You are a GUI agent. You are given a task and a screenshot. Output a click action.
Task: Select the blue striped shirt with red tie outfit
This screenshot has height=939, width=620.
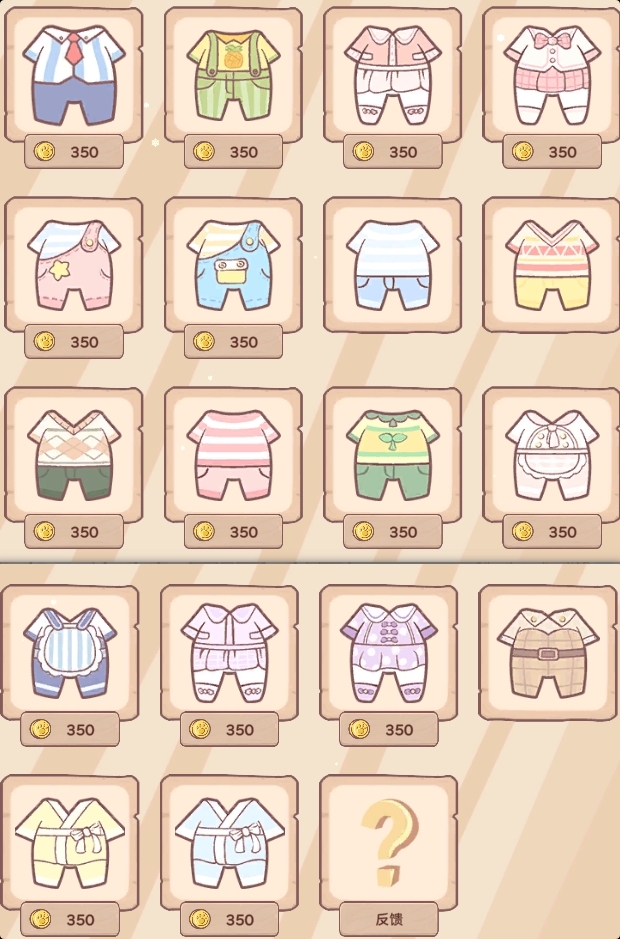73,73
